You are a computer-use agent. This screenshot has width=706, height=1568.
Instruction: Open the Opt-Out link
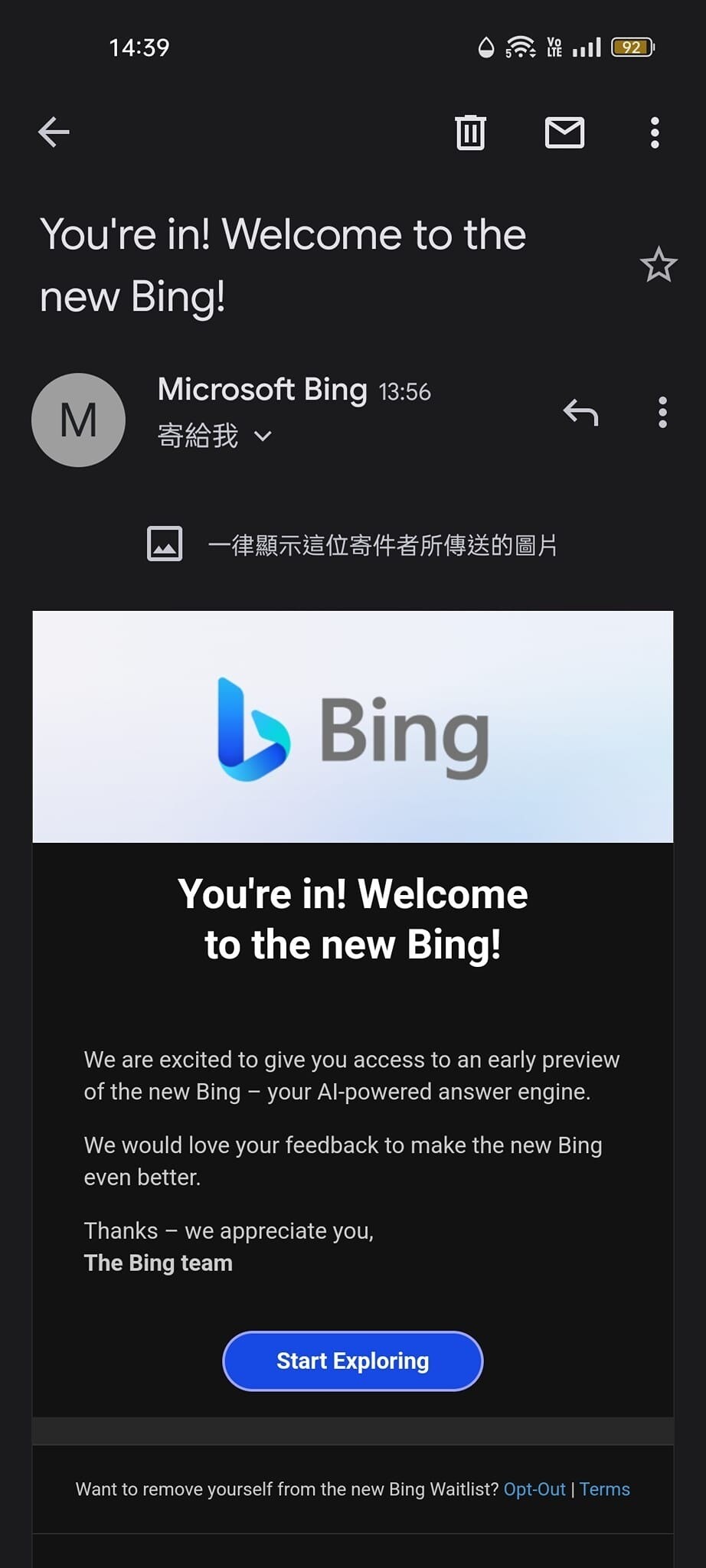coord(534,1489)
